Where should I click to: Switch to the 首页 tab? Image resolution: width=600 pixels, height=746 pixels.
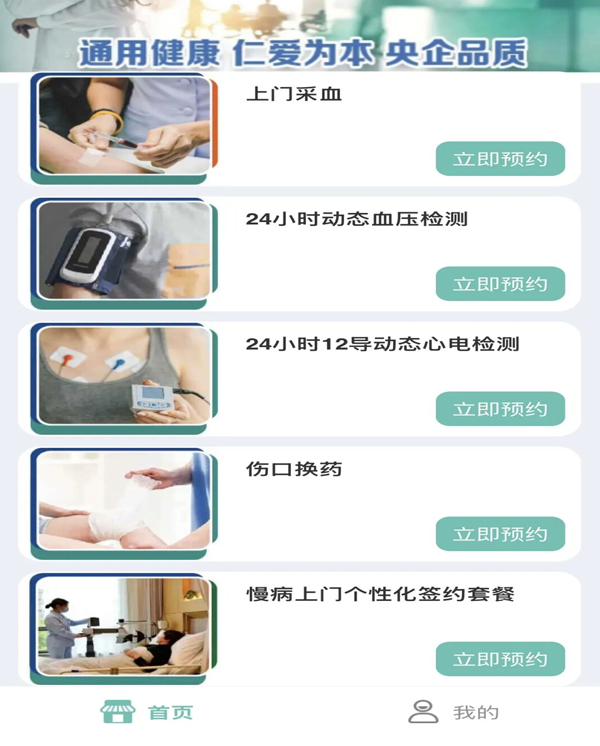pyautogui.click(x=148, y=713)
